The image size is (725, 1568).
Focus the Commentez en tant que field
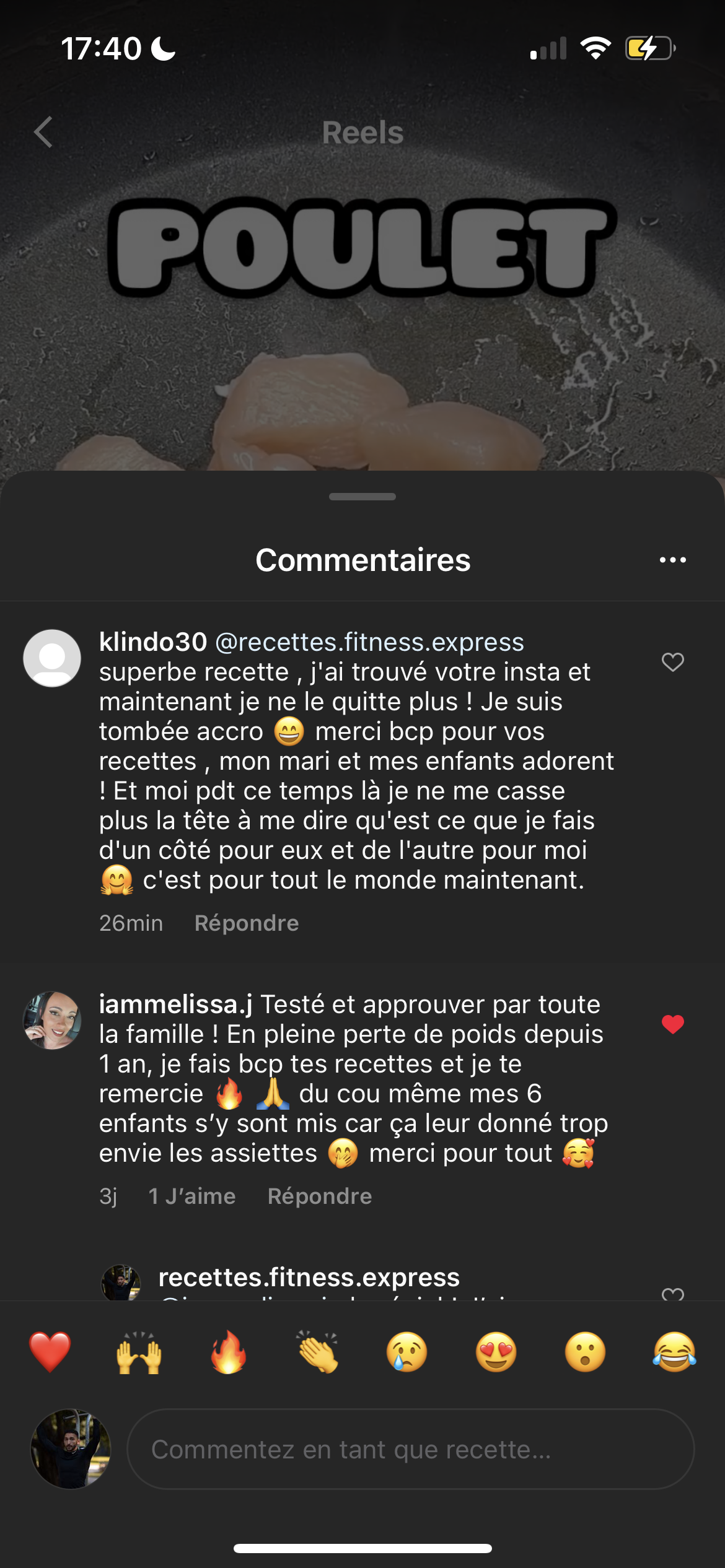[x=410, y=1449]
